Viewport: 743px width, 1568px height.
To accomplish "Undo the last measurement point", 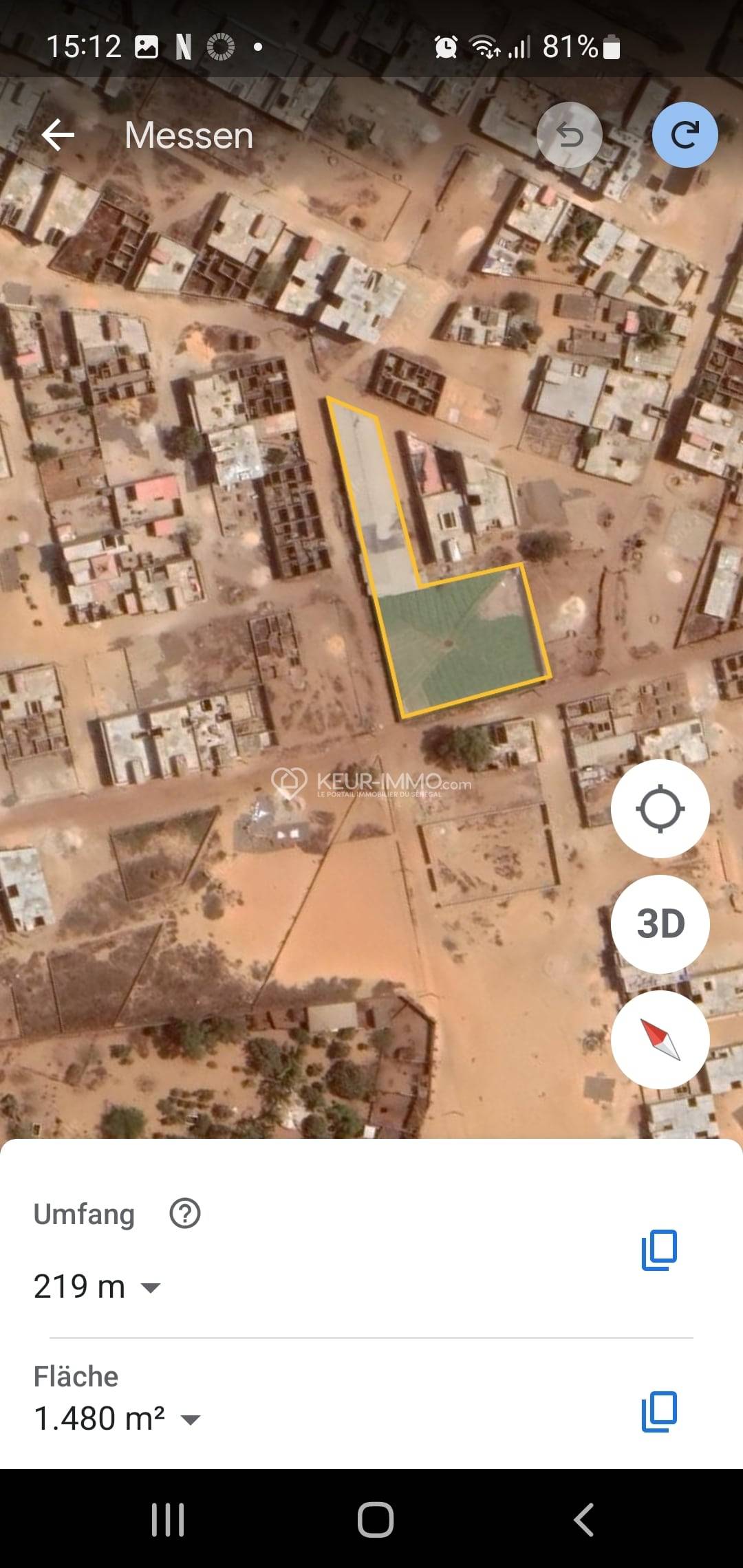I will (569, 135).
